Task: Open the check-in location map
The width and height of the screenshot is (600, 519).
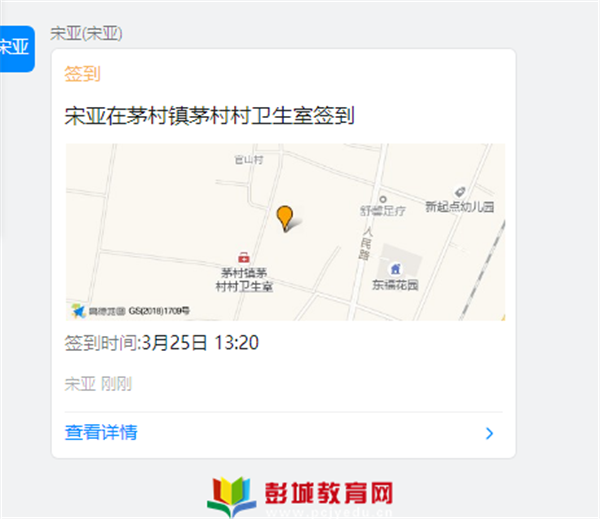Action: coord(285,232)
